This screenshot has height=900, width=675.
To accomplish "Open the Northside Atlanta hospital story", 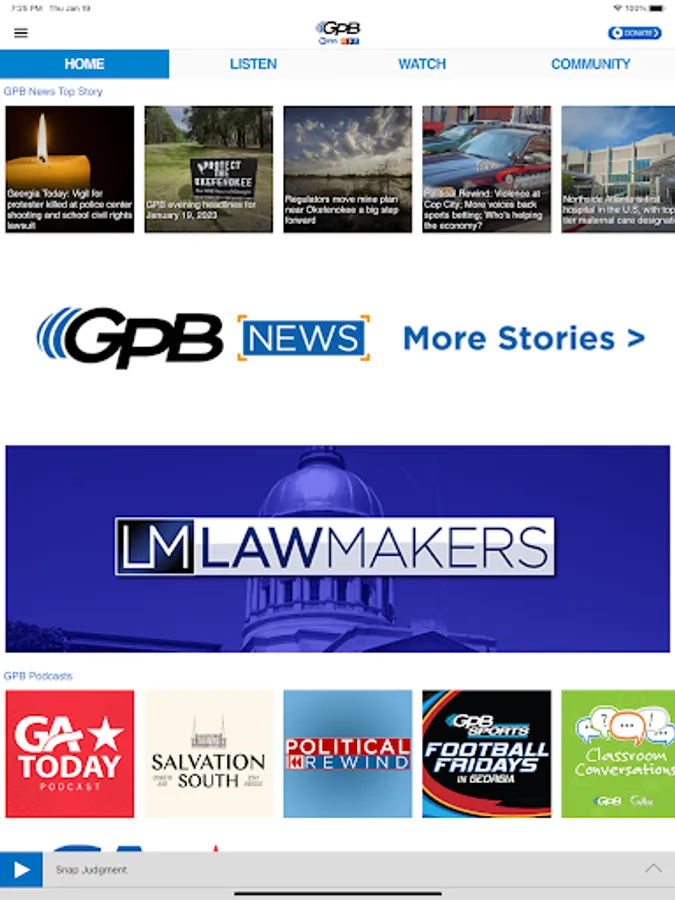I will click(x=618, y=169).
